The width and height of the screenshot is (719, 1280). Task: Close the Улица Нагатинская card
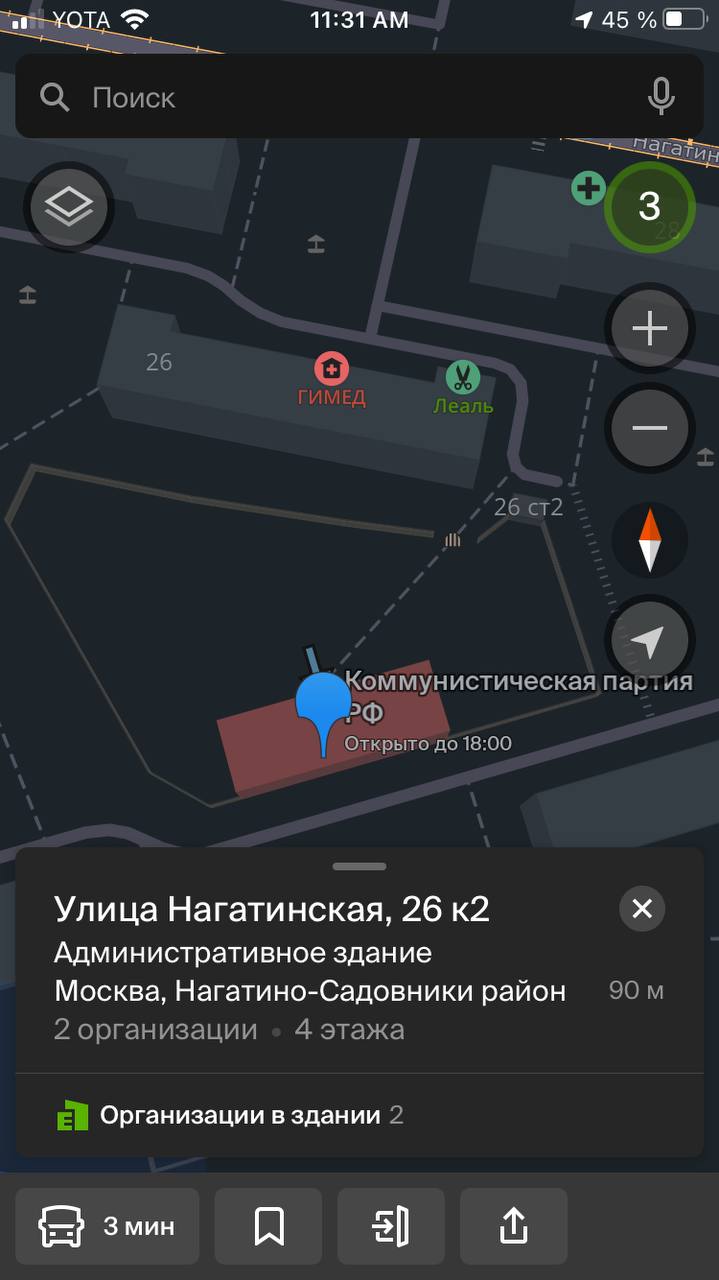pyautogui.click(x=642, y=909)
